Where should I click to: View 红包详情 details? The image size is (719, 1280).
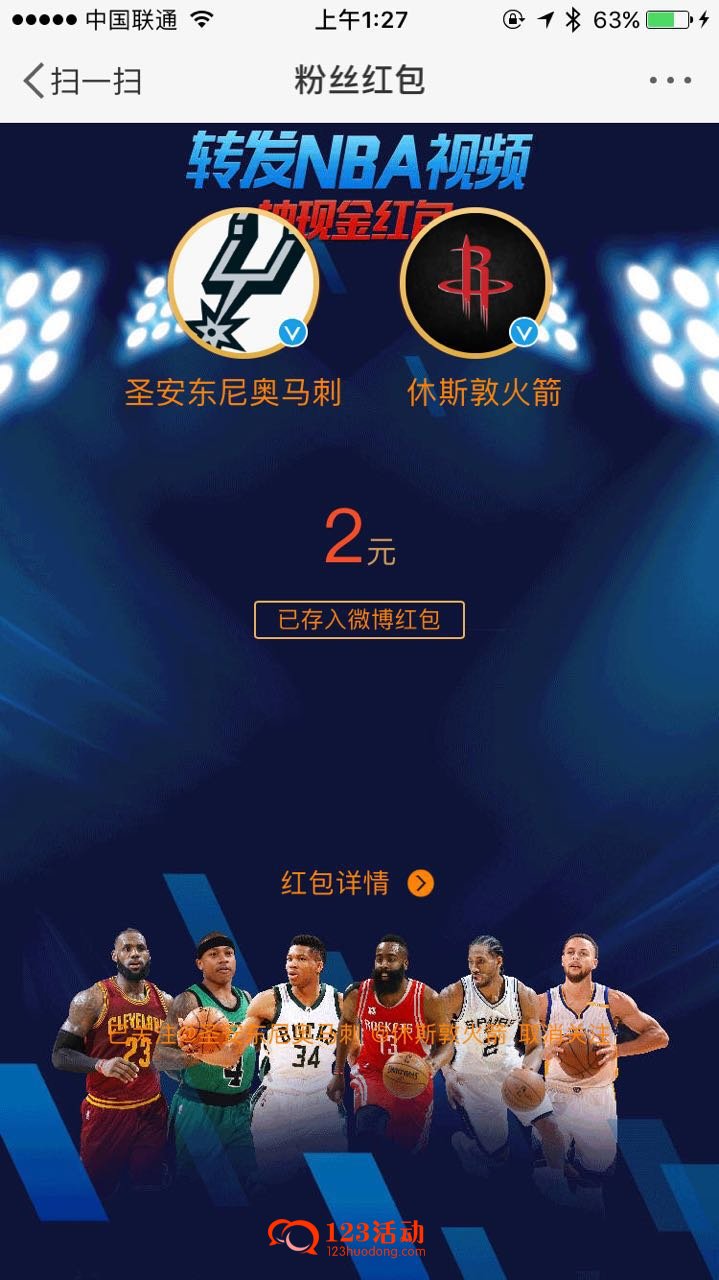pyautogui.click(x=357, y=883)
